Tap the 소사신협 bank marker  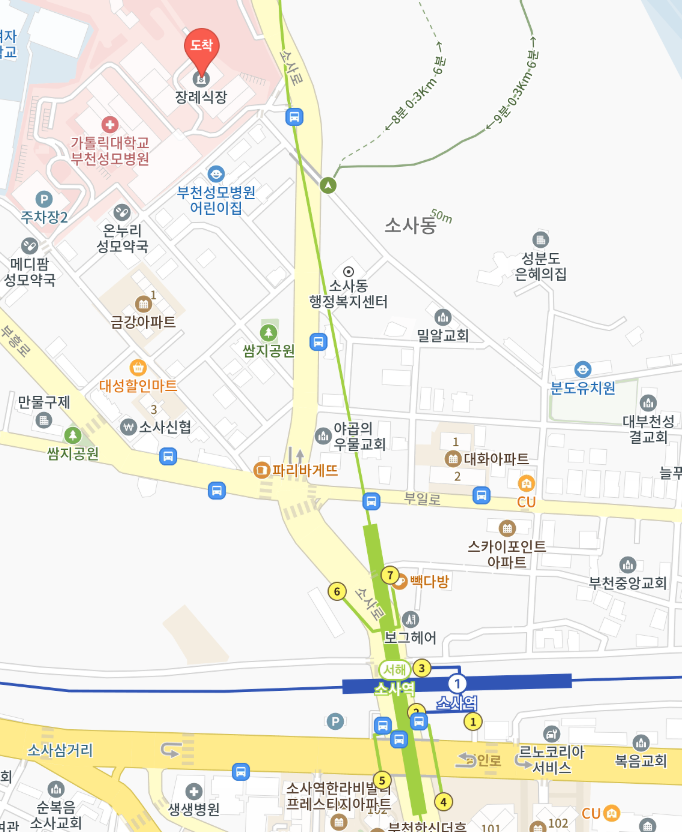[x=128, y=427]
